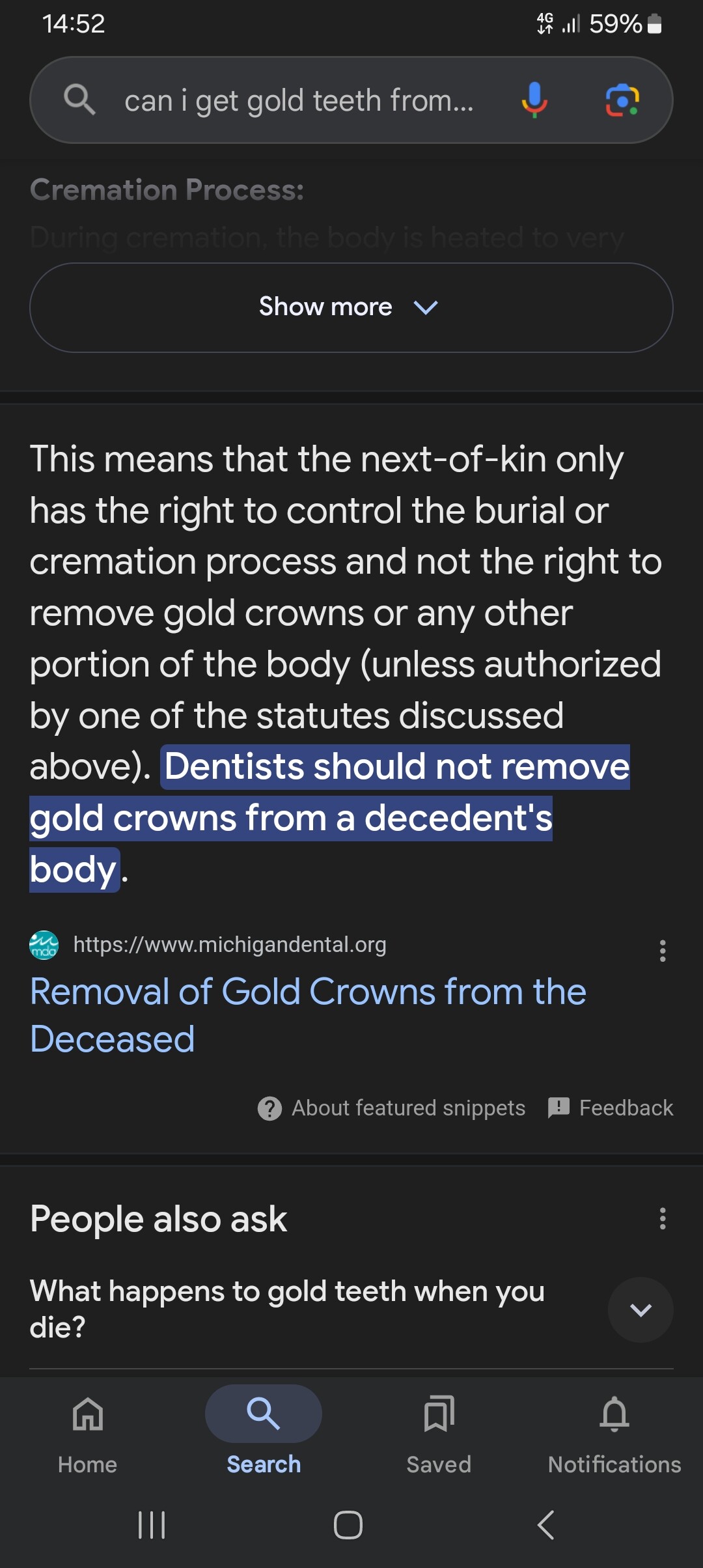Image resolution: width=703 pixels, height=1568 pixels.
Task: Expand What happens to gold teeth question
Action: [351, 1309]
